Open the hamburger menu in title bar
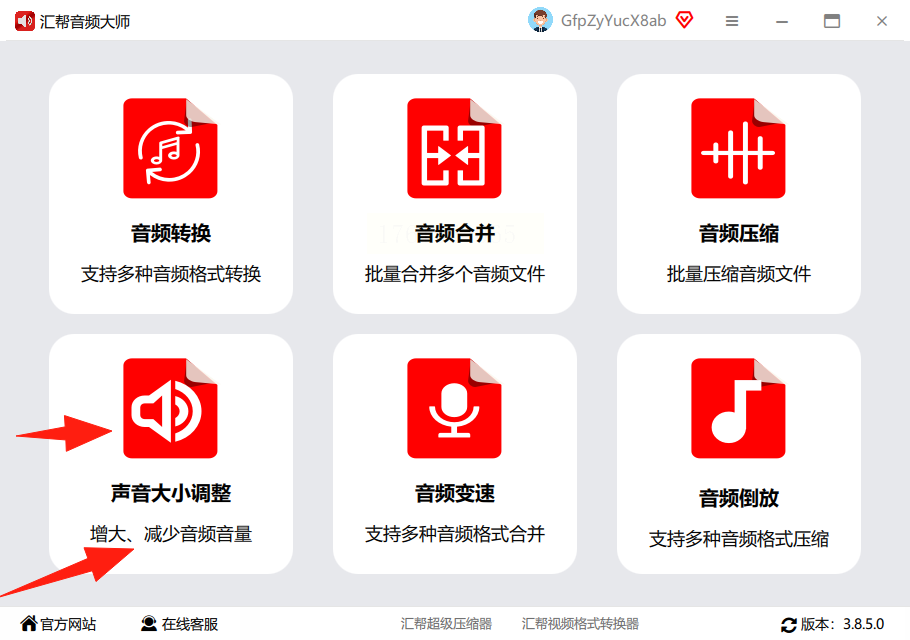Viewport: 910px width, 640px height. [x=732, y=21]
